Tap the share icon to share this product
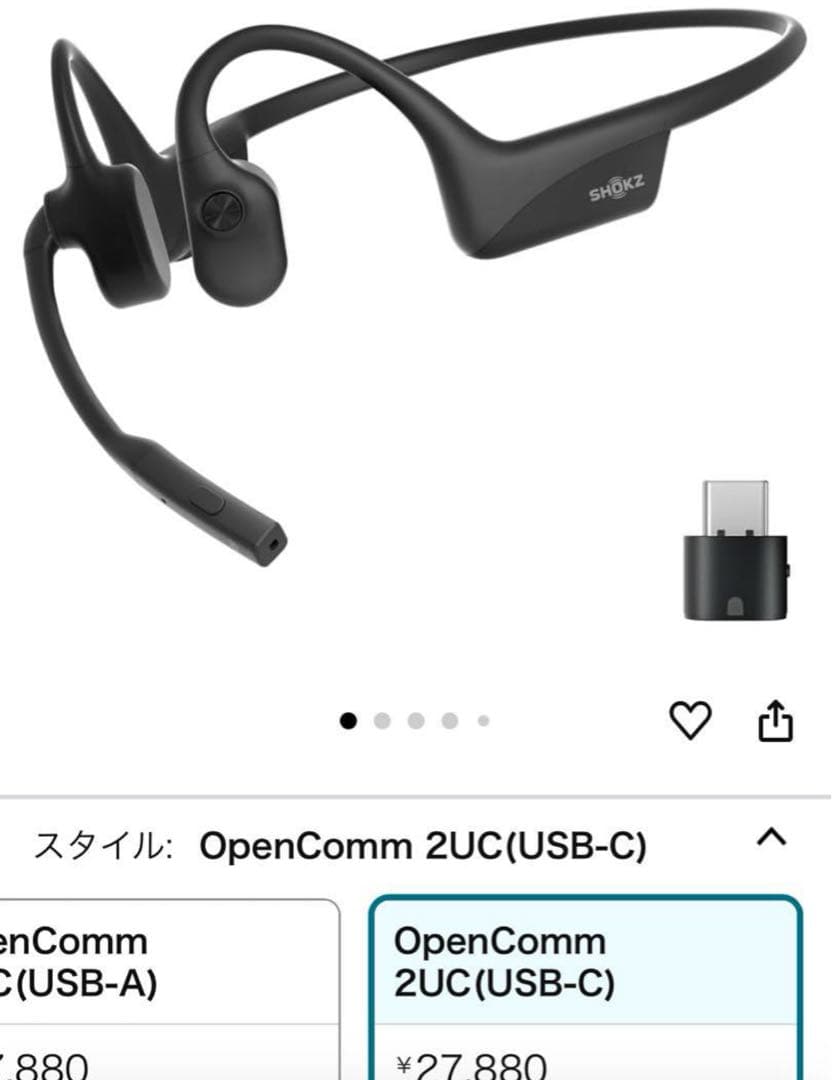Screen dimensions: 832x1080 pos(776,718)
